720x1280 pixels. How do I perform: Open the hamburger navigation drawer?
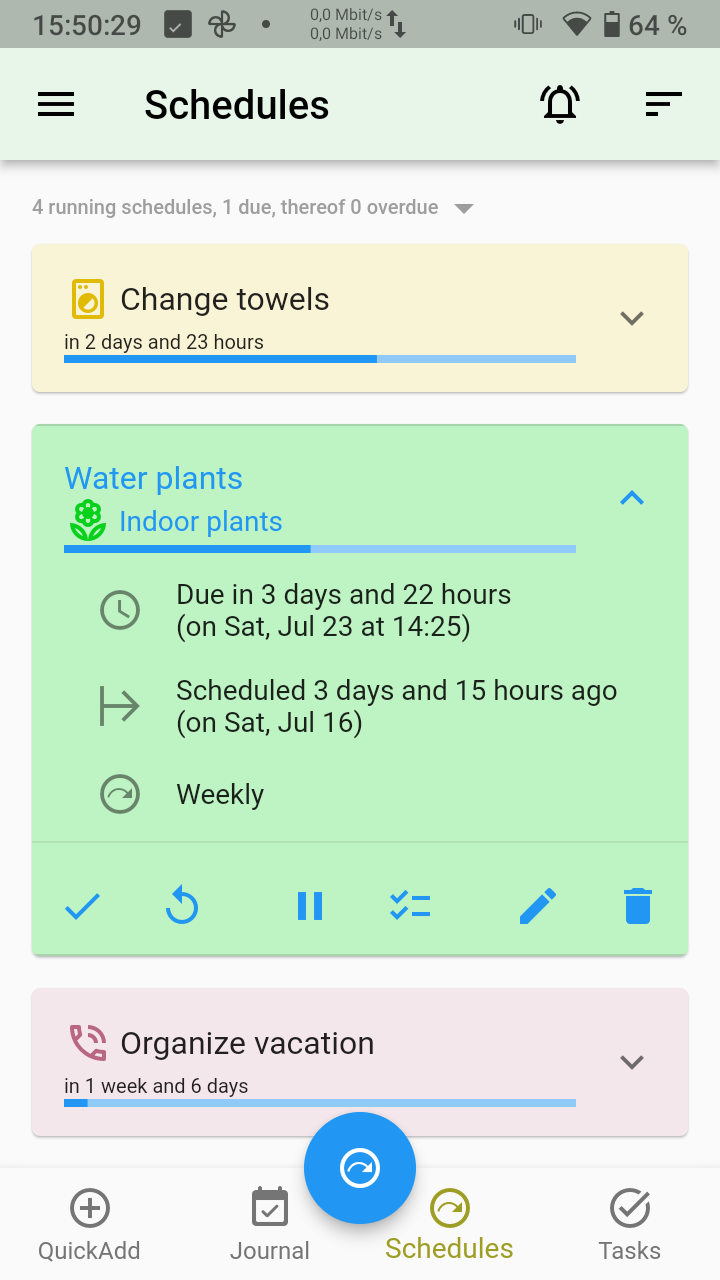[56, 105]
